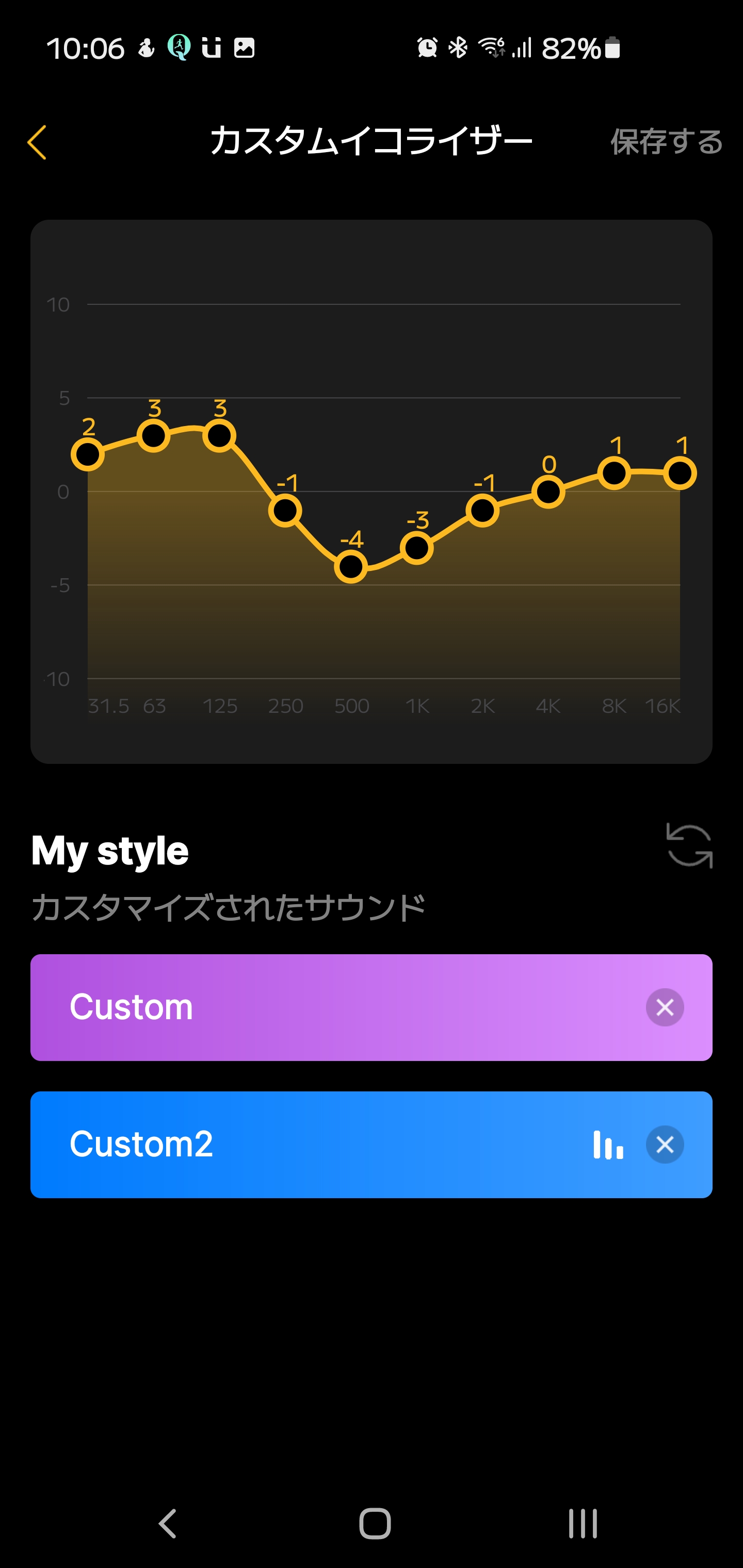The height and width of the screenshot is (1568, 743).
Task: Tap the 8K band handle
Action: 614,473
